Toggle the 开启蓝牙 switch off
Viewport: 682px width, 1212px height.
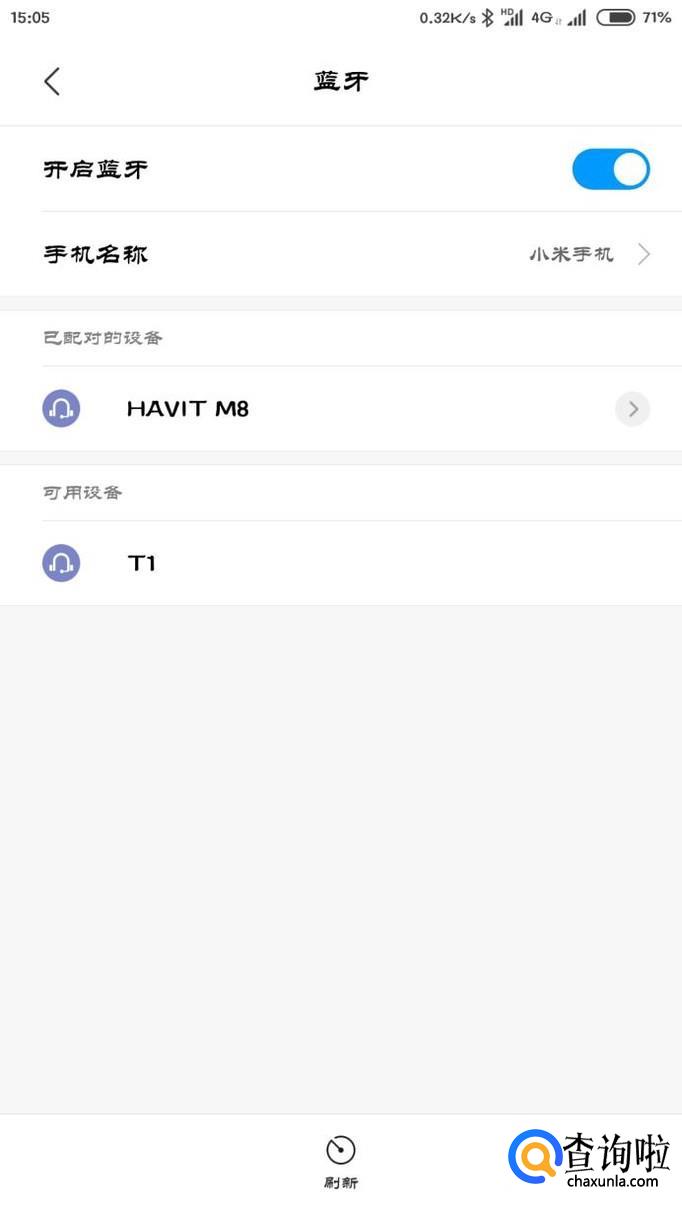tap(611, 169)
